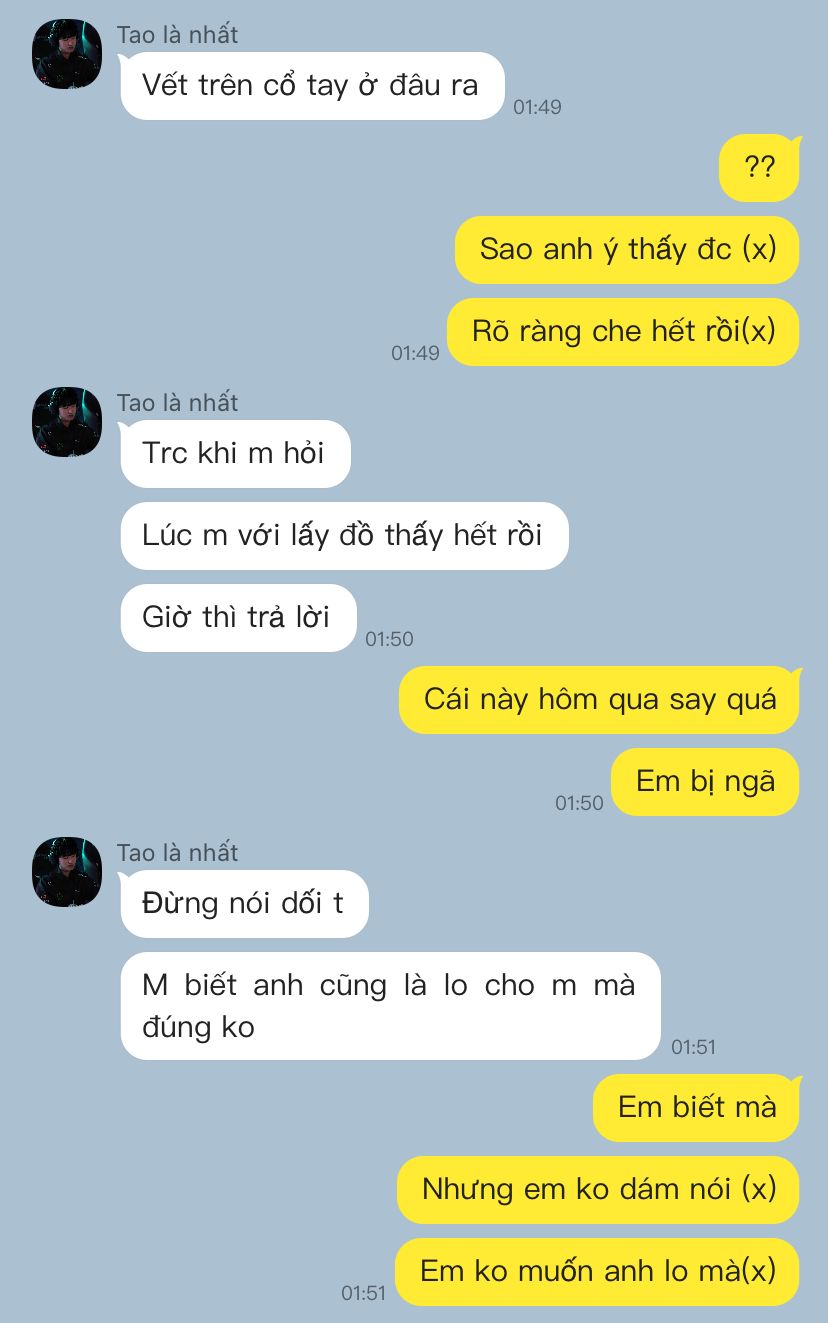Open sender's avatar beside "Vết trên cổ tay" message
Screen dimensions: 828x1323
[67, 54]
